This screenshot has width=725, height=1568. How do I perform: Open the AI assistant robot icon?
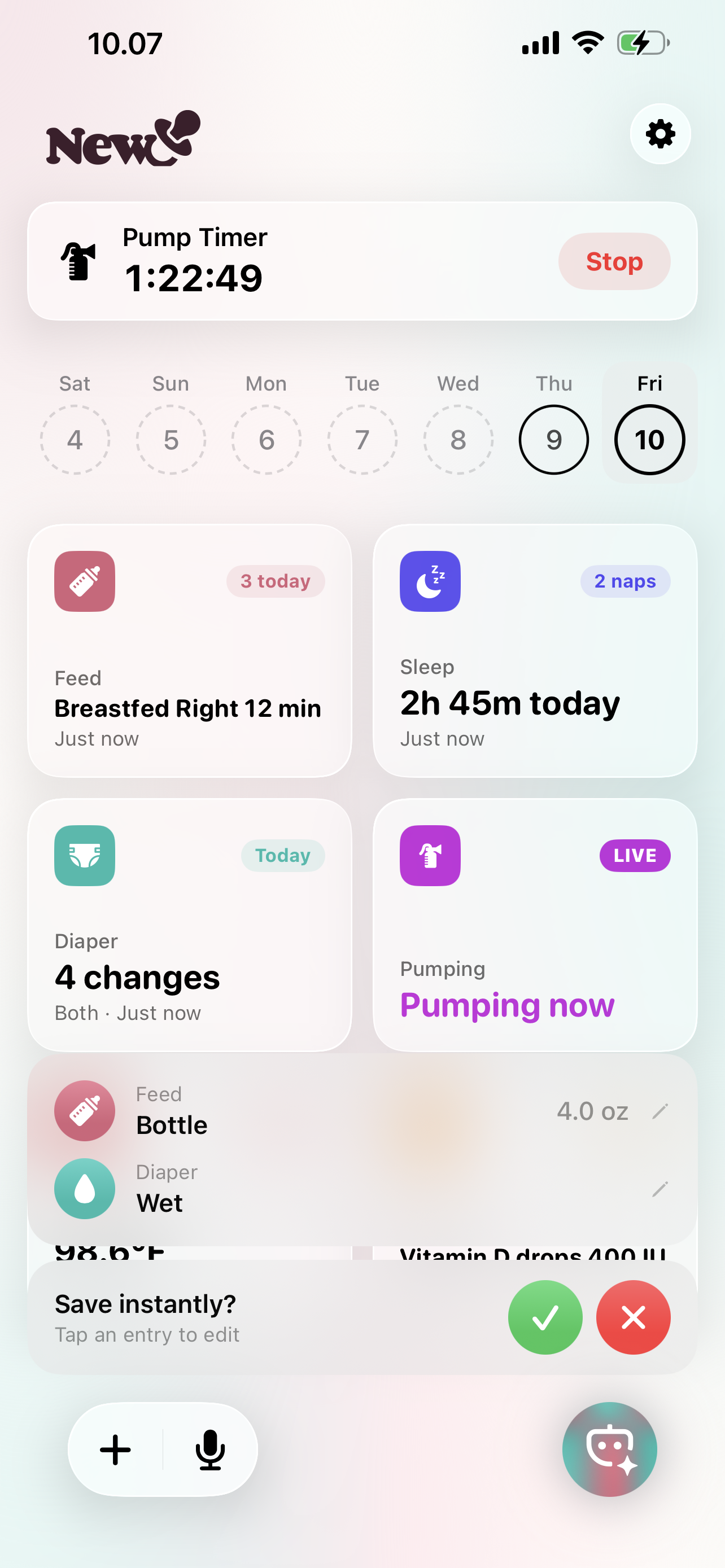coord(609,1449)
